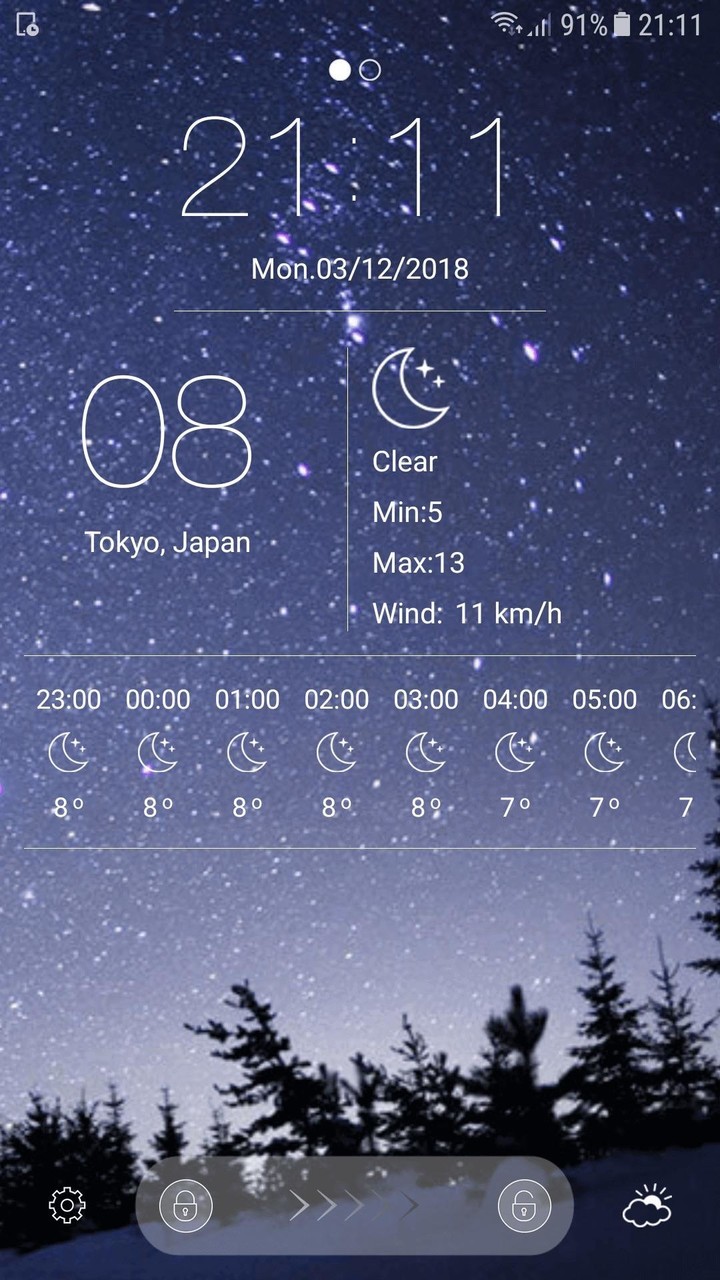Toggle the left padlock in the slider

(x=187, y=1207)
